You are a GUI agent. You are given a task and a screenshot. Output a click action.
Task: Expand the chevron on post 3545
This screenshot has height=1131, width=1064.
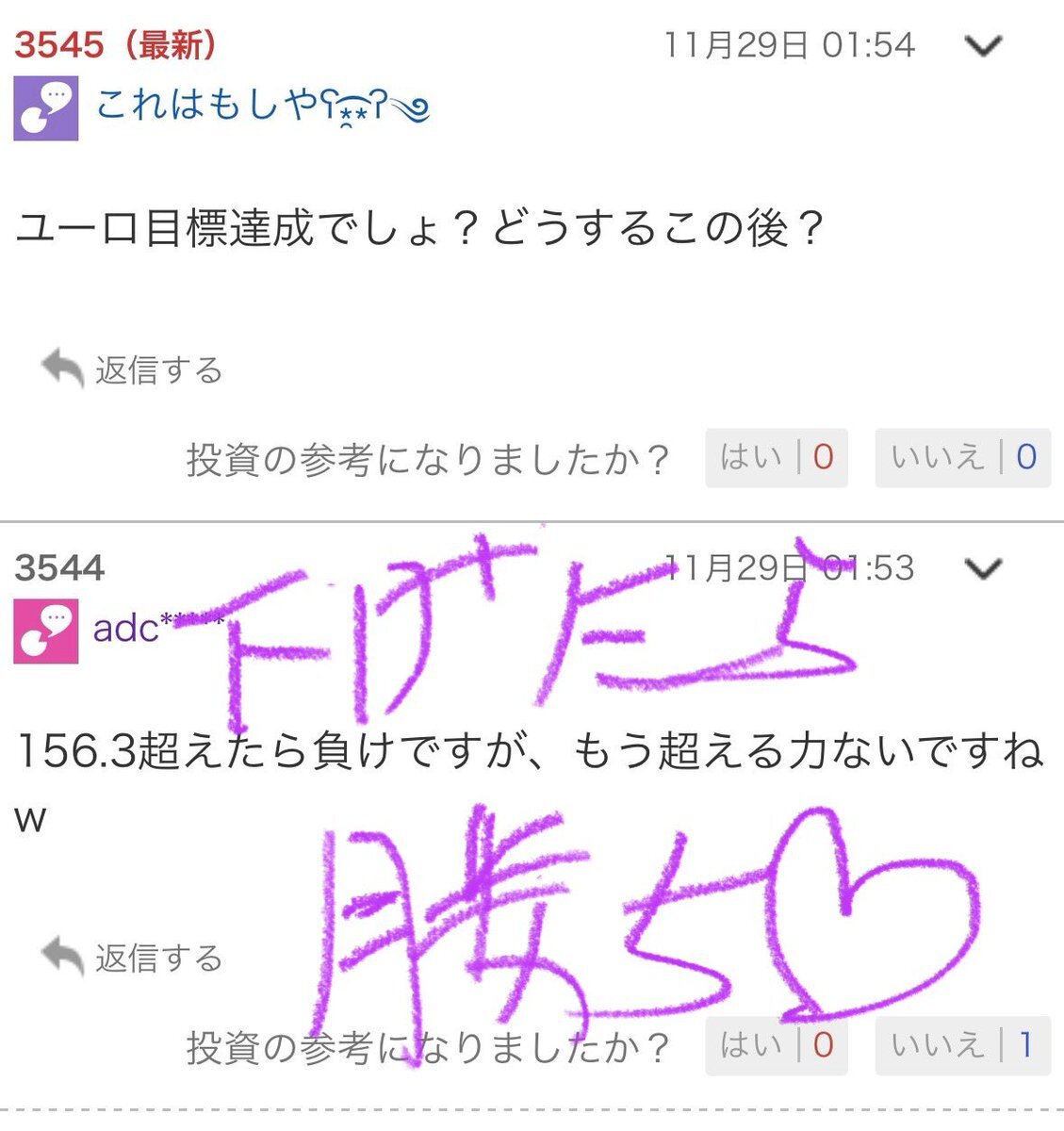click(x=984, y=45)
